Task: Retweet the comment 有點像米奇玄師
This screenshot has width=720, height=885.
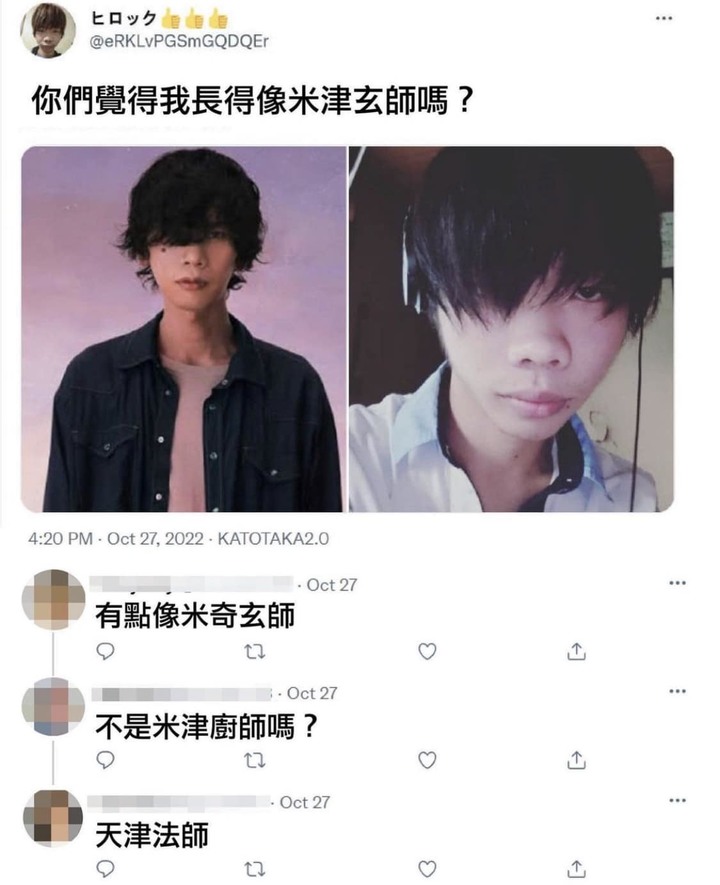Action: [255, 652]
